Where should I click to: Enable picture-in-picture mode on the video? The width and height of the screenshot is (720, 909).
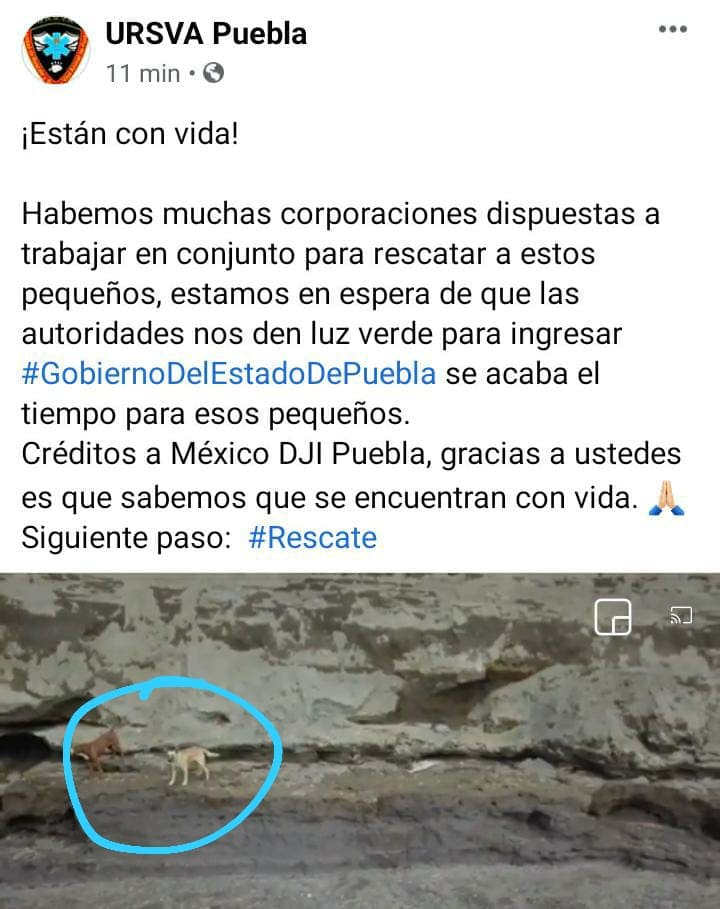pyautogui.click(x=614, y=617)
